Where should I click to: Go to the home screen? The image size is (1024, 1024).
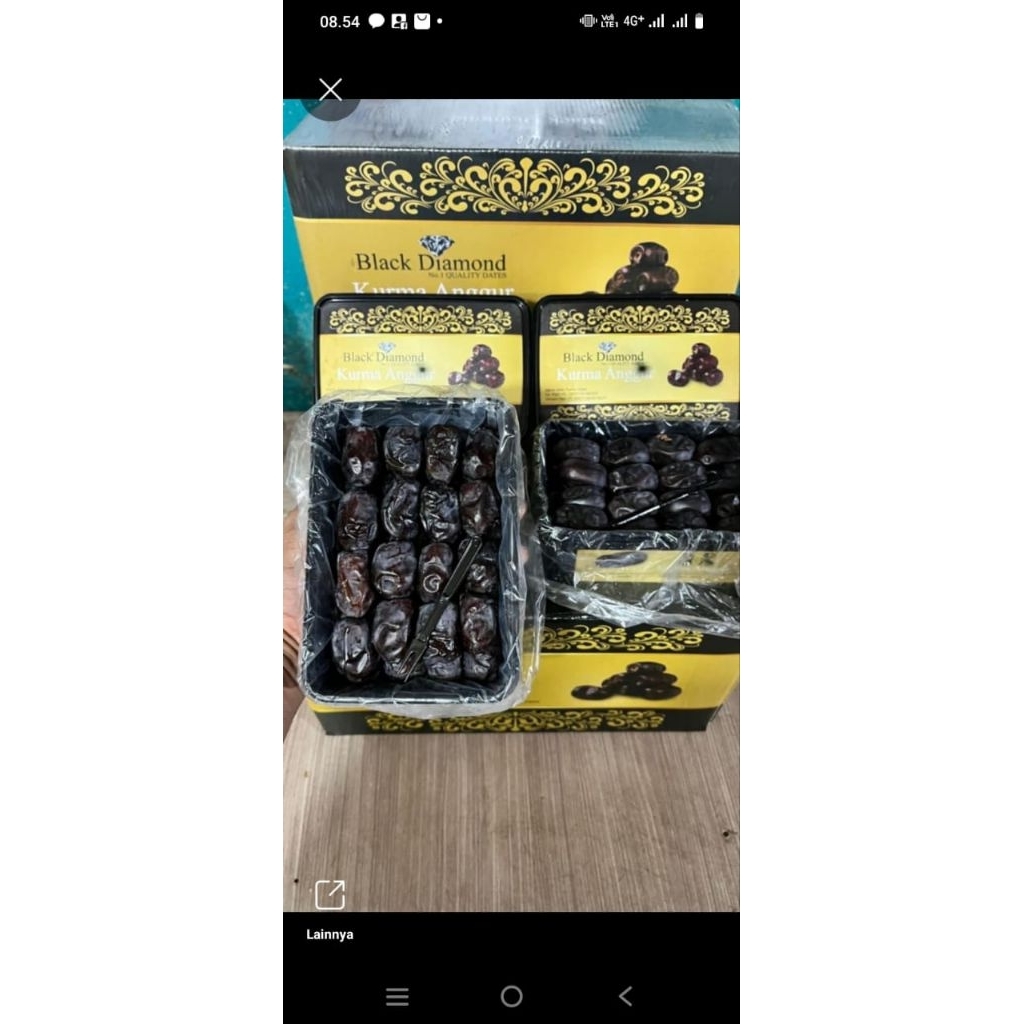(x=511, y=996)
